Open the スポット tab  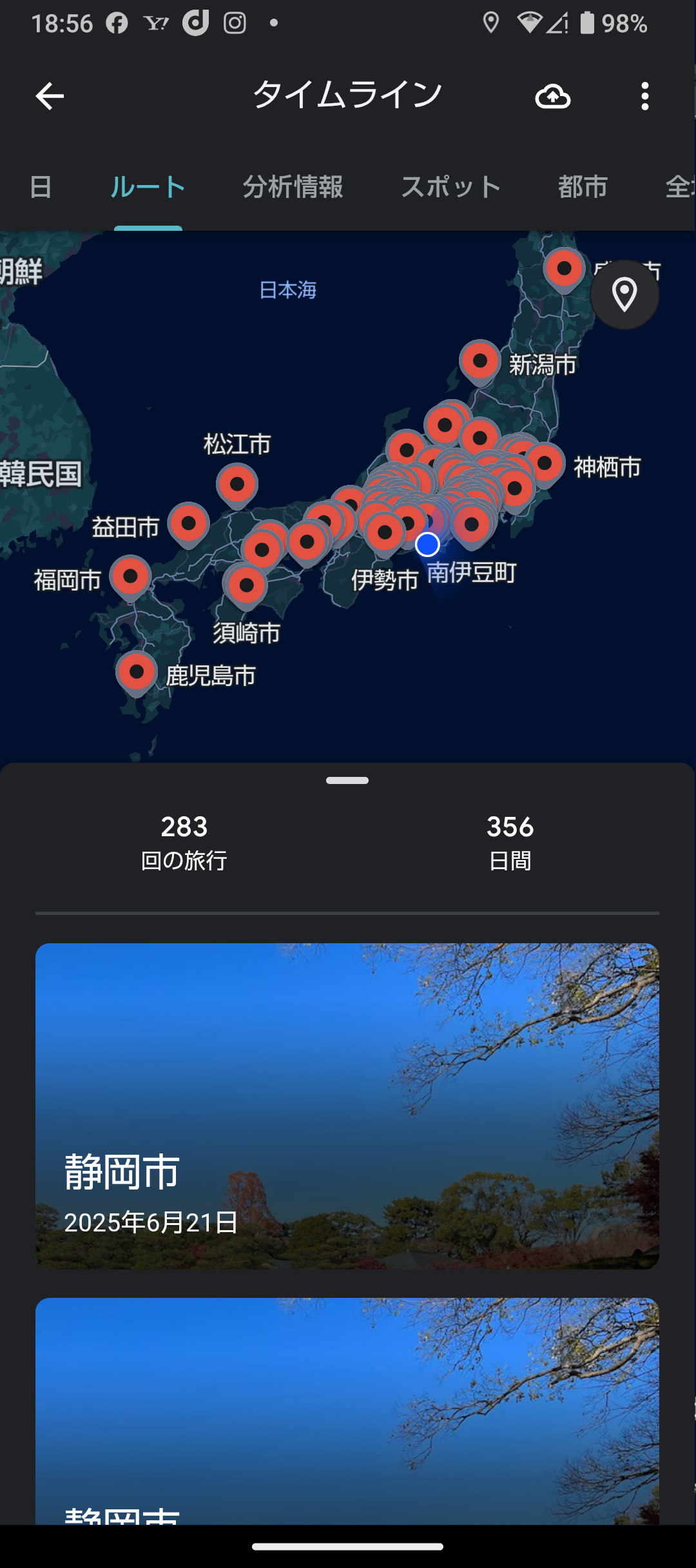pos(451,187)
